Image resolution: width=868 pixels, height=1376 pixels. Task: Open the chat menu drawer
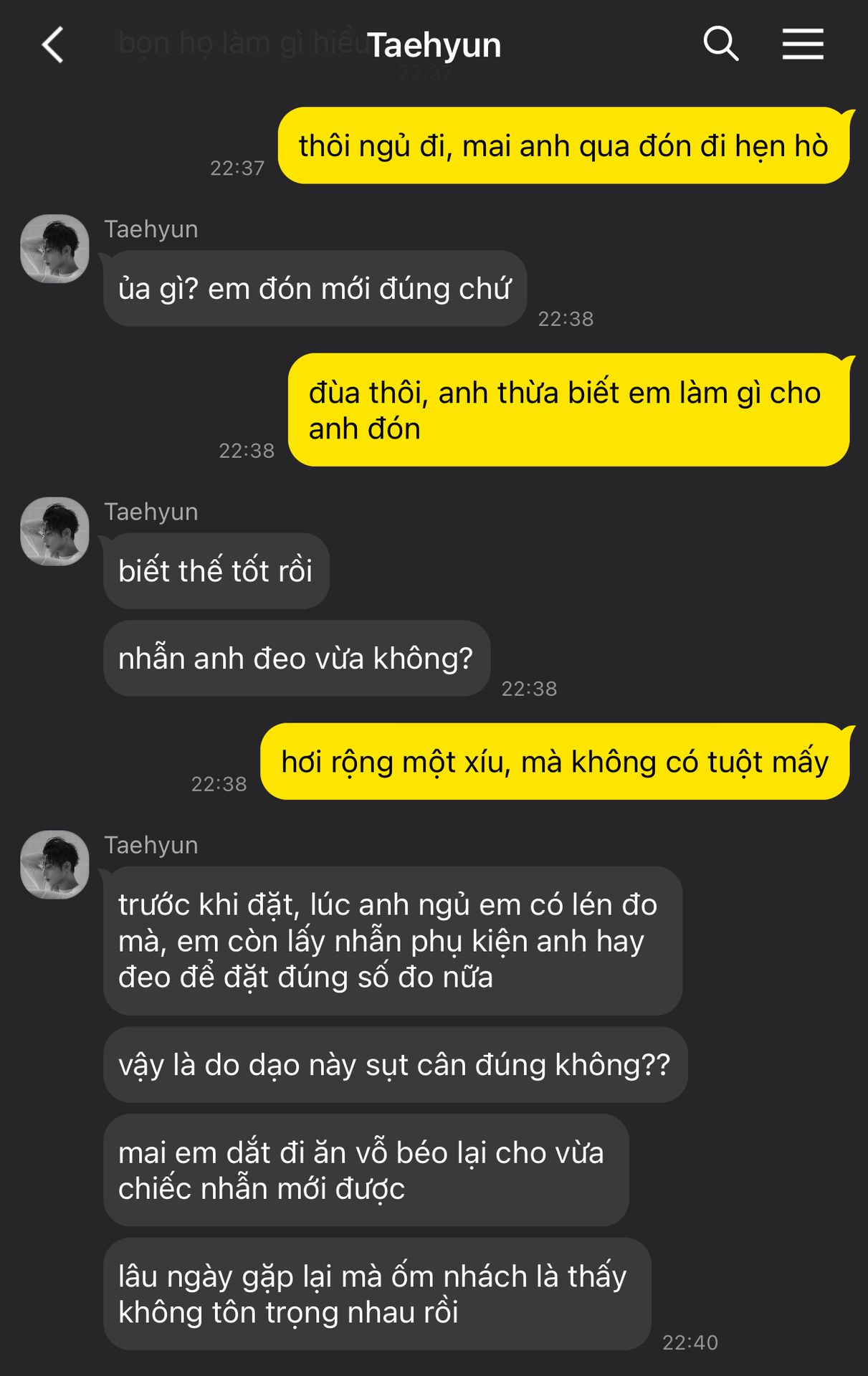tap(802, 44)
